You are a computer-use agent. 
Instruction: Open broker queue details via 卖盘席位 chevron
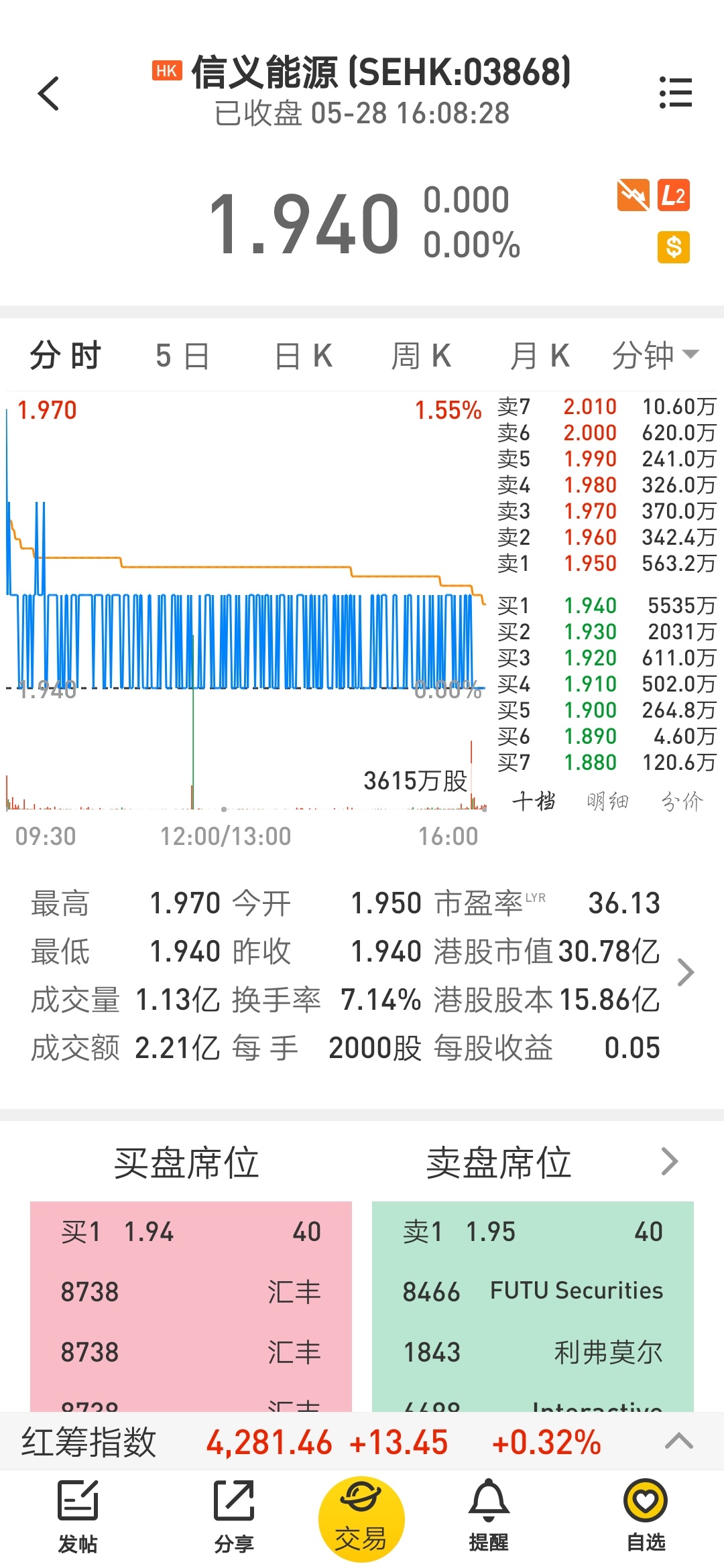point(670,1162)
